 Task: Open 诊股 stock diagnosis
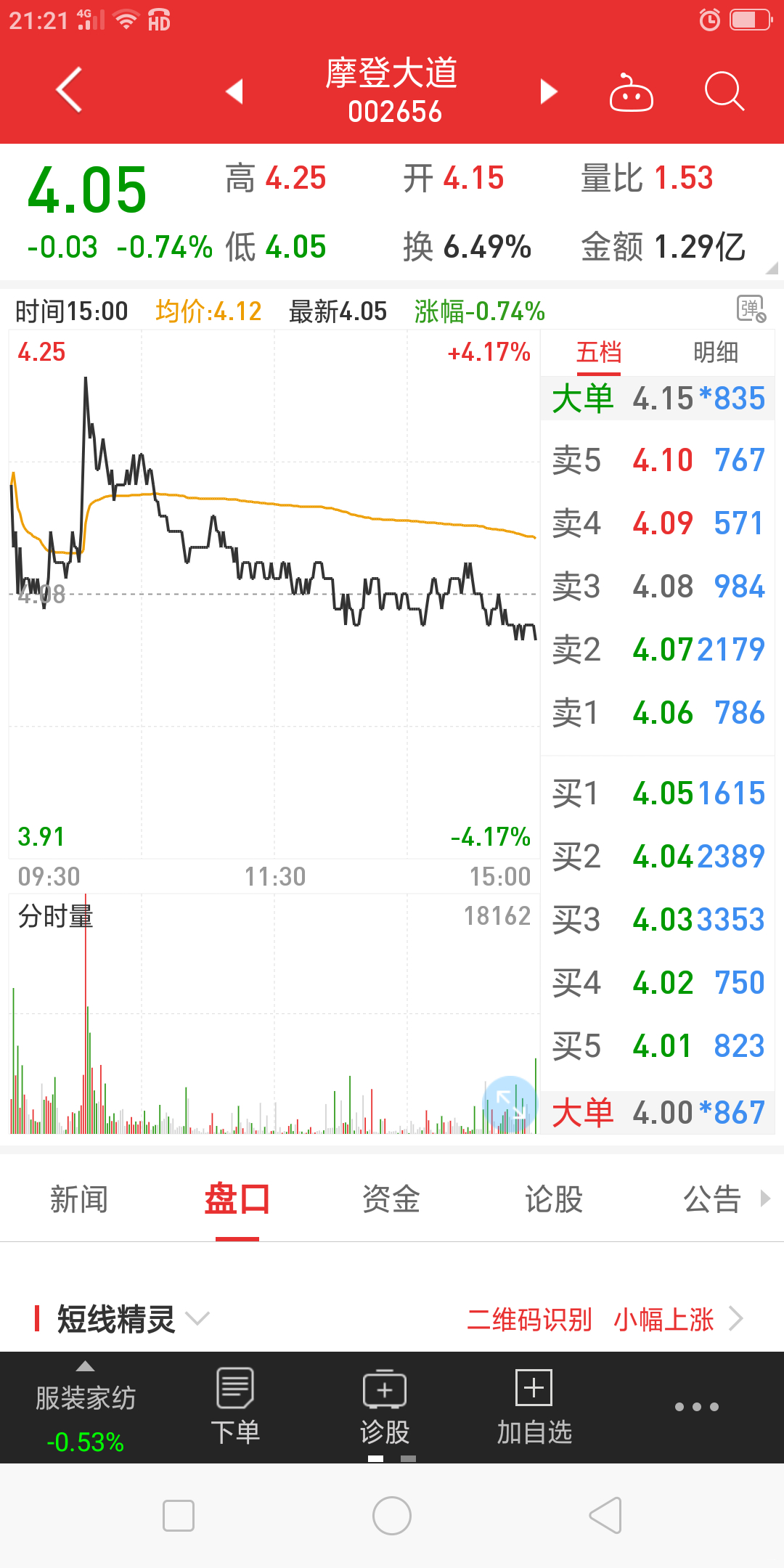pyautogui.click(x=385, y=1407)
